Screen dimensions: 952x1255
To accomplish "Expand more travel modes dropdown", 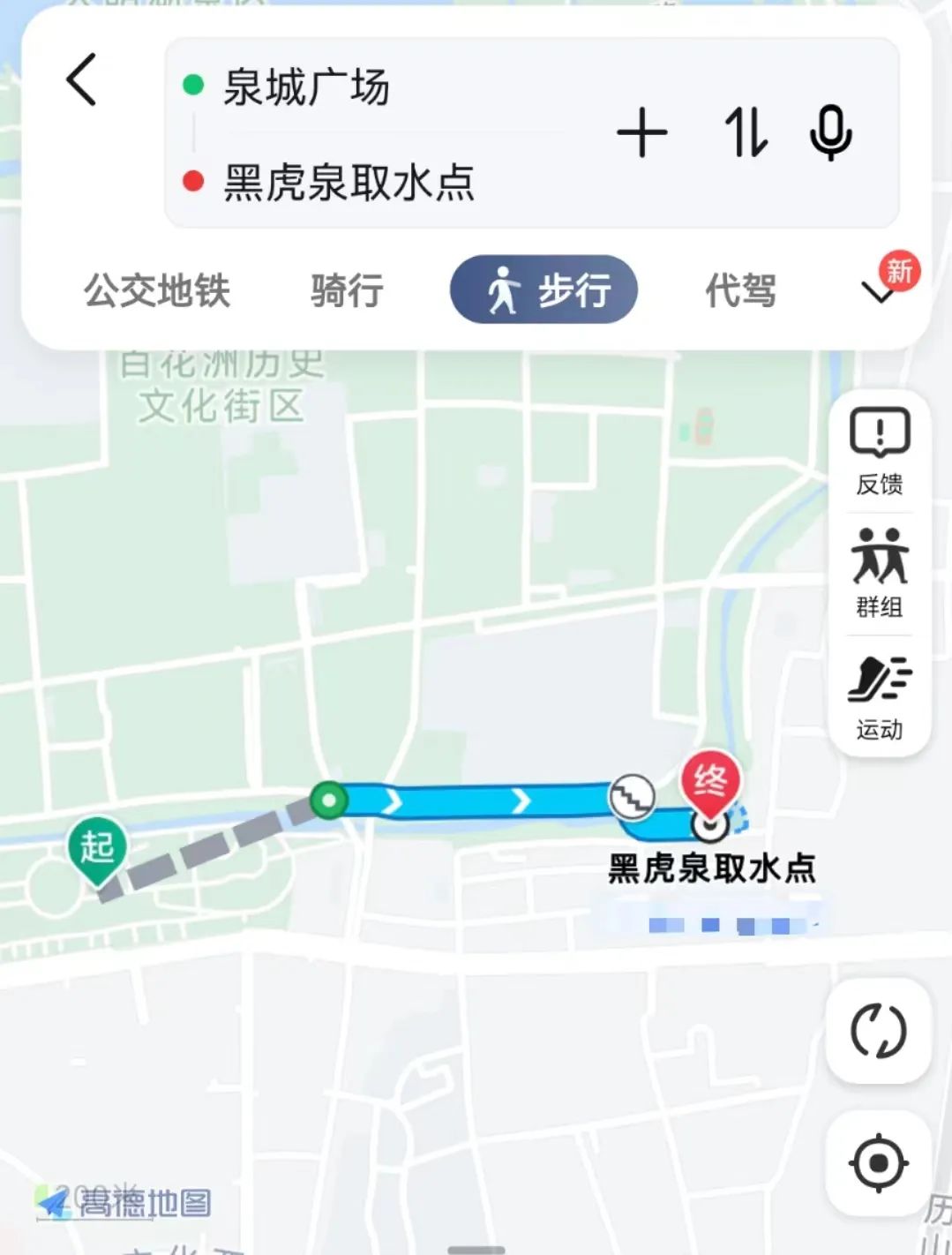I will coord(881,290).
